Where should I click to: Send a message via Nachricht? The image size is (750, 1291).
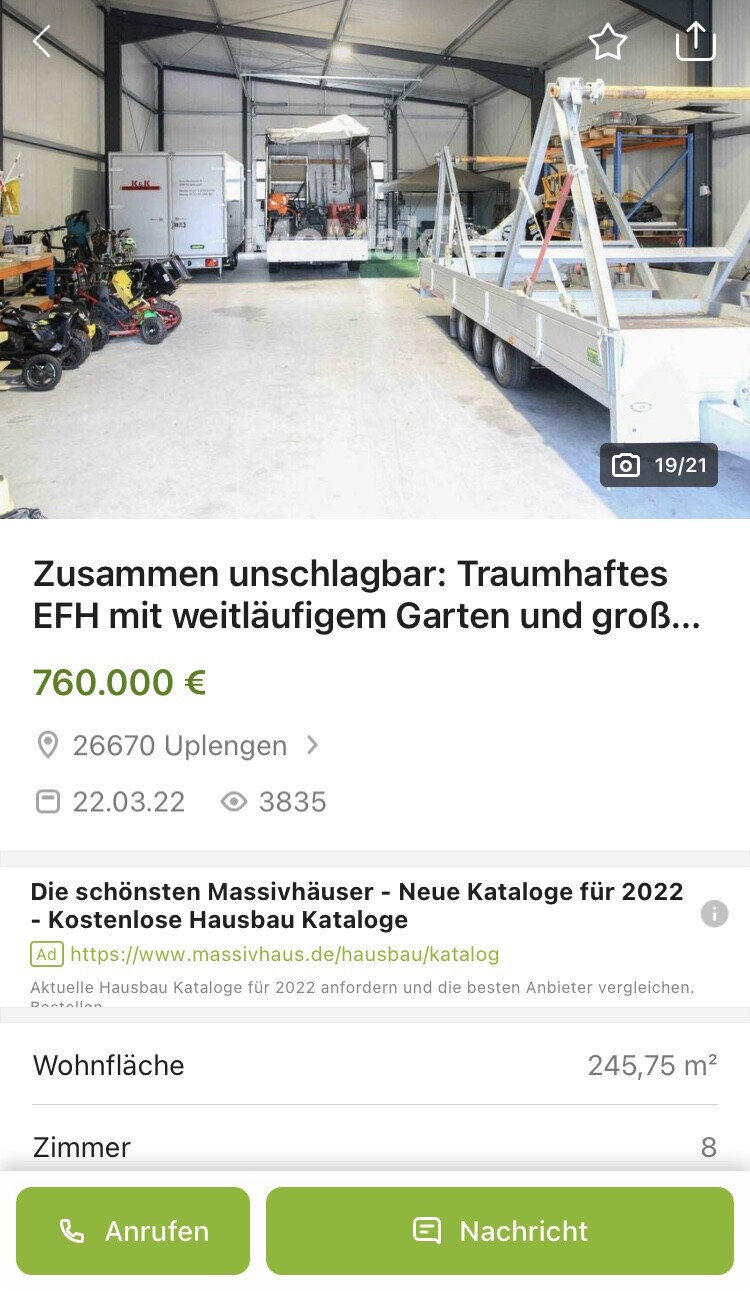(x=500, y=1231)
